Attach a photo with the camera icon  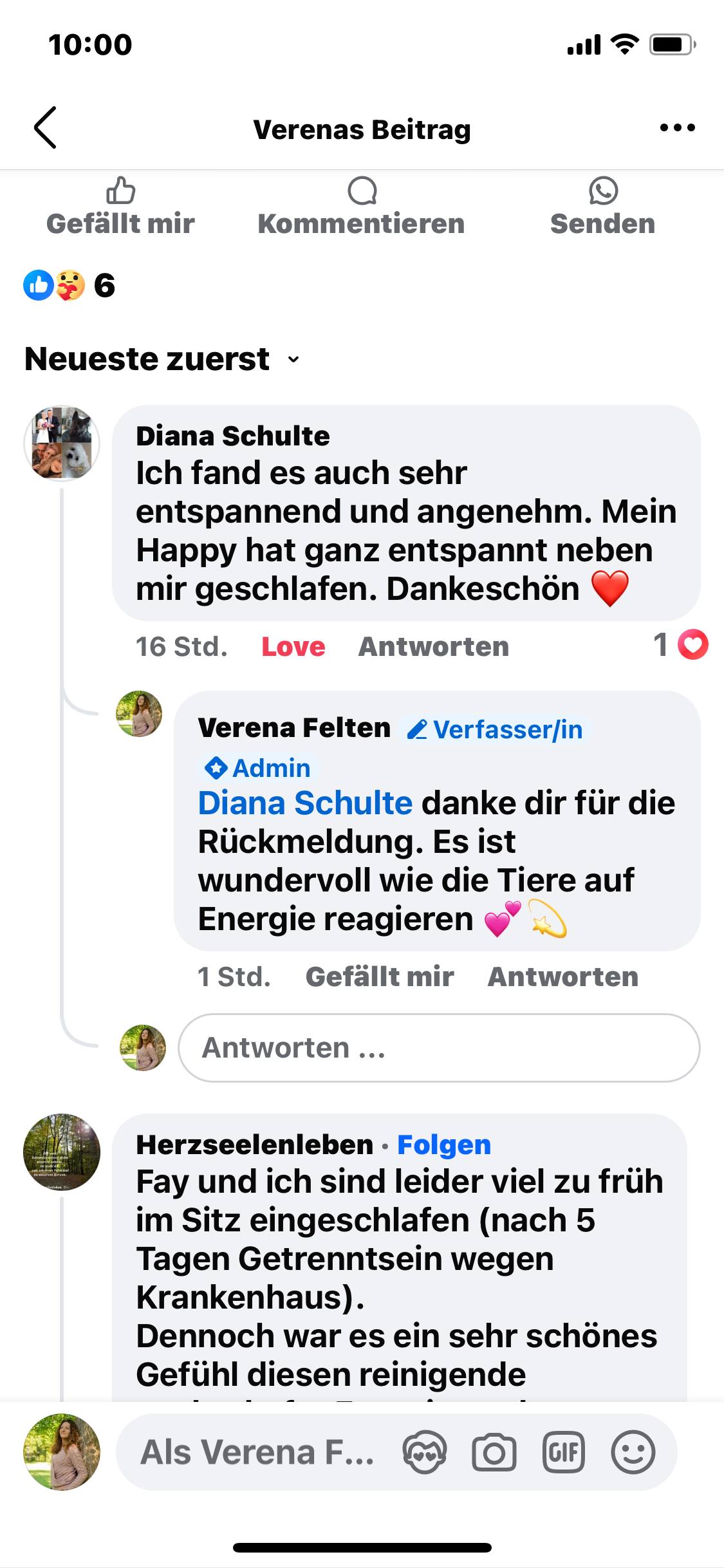494,1452
